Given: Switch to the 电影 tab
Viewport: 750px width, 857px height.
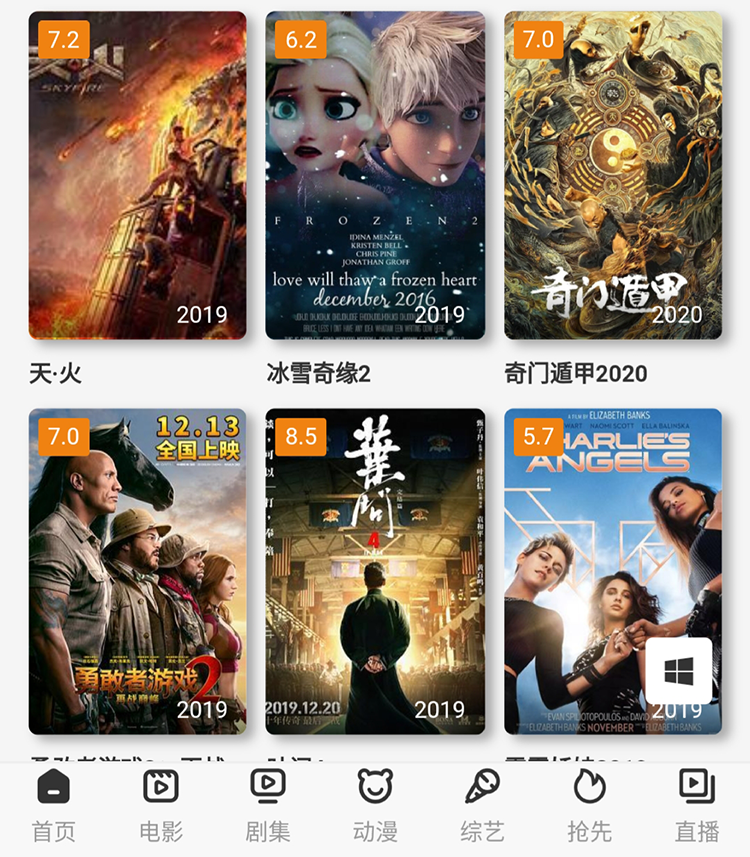Looking at the screenshot, I should 161,806.
